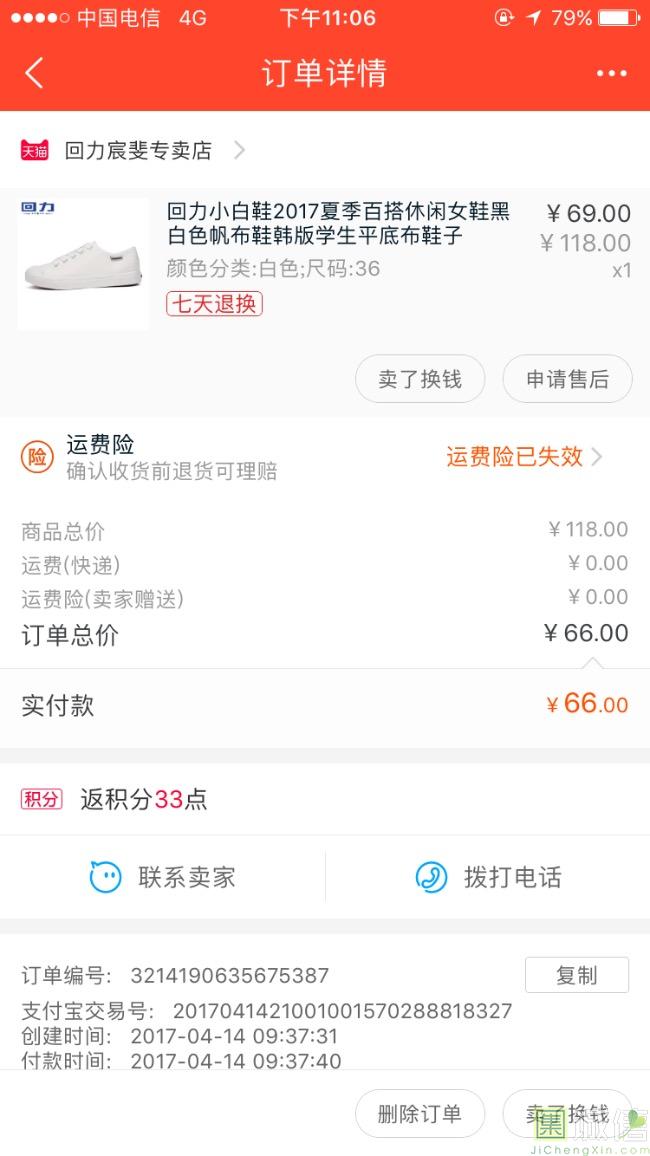Image resolution: width=650 pixels, height=1156 pixels.
Task: Open the 回力宸斐专卖店 store page
Action: click(138, 151)
